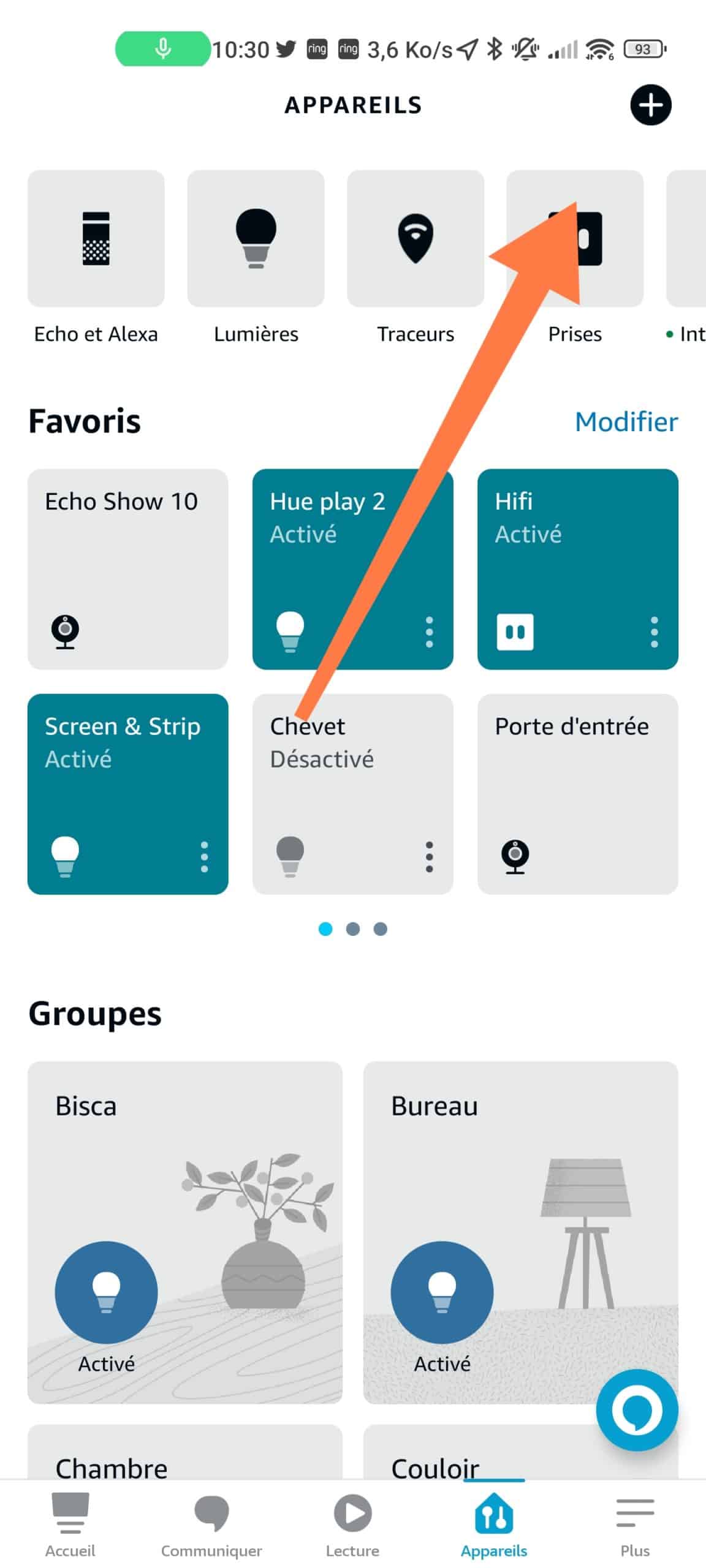Switch to the Lecture tab
The height and width of the screenshot is (1568, 706).
(x=352, y=1525)
